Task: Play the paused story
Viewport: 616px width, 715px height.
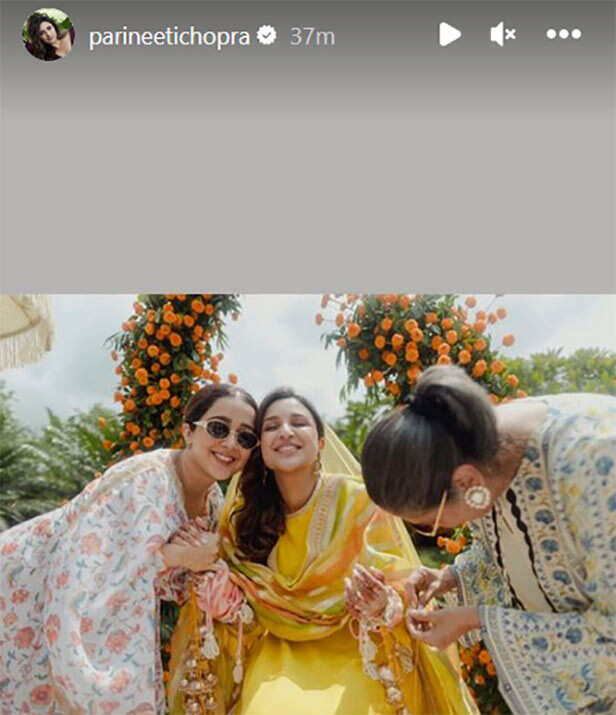Action: coord(450,35)
